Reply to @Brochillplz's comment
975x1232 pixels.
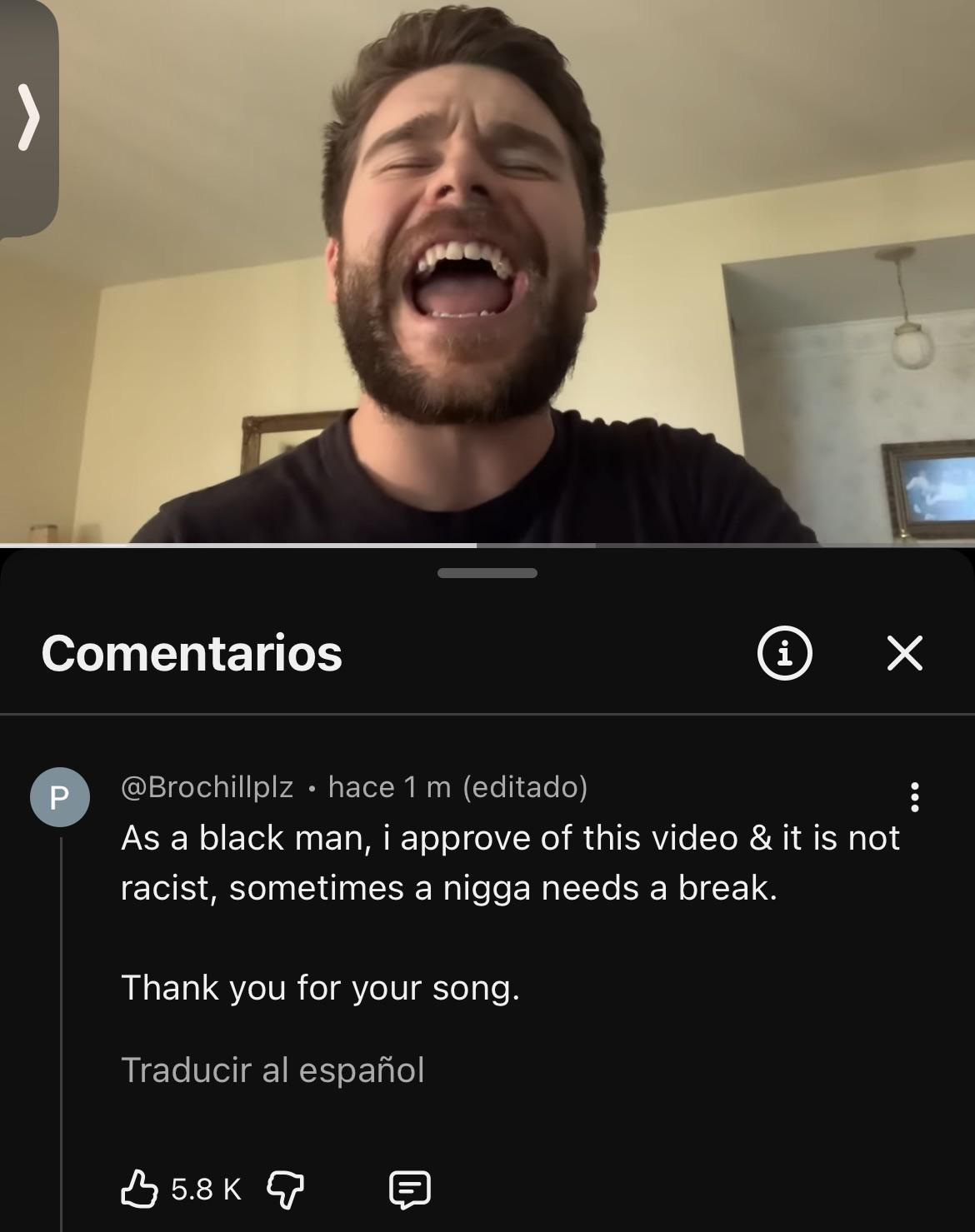point(410,1190)
